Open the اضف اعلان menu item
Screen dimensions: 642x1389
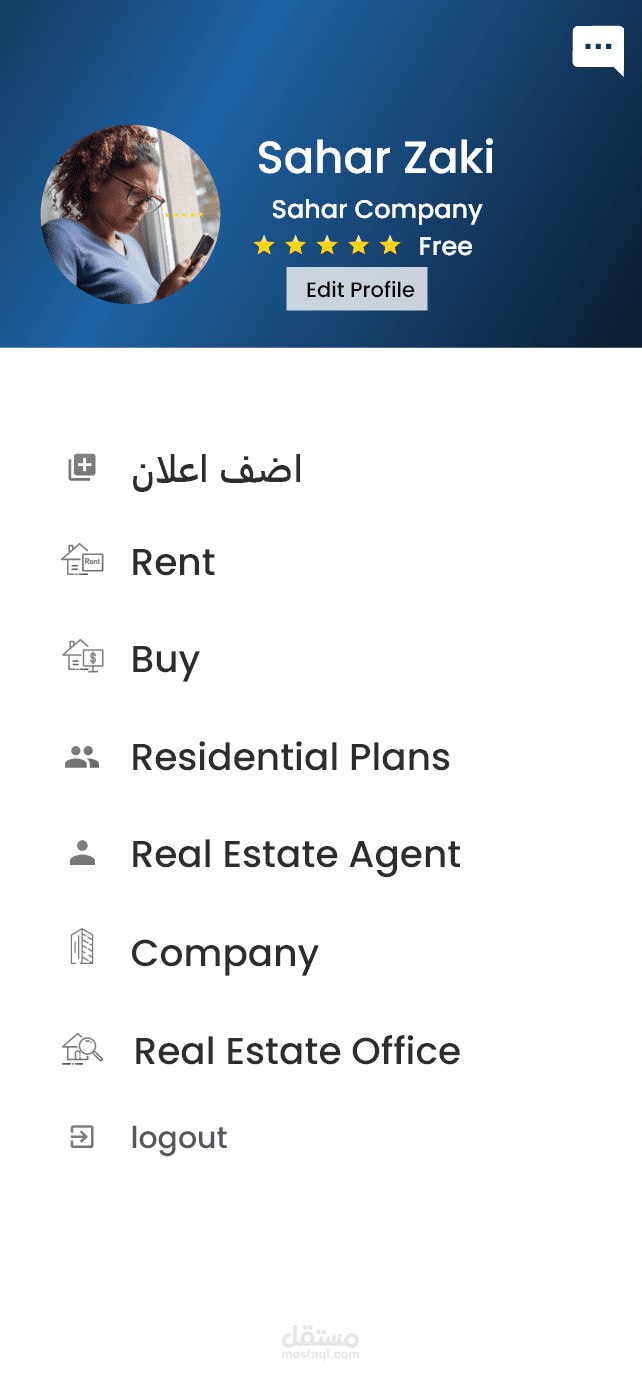point(216,469)
